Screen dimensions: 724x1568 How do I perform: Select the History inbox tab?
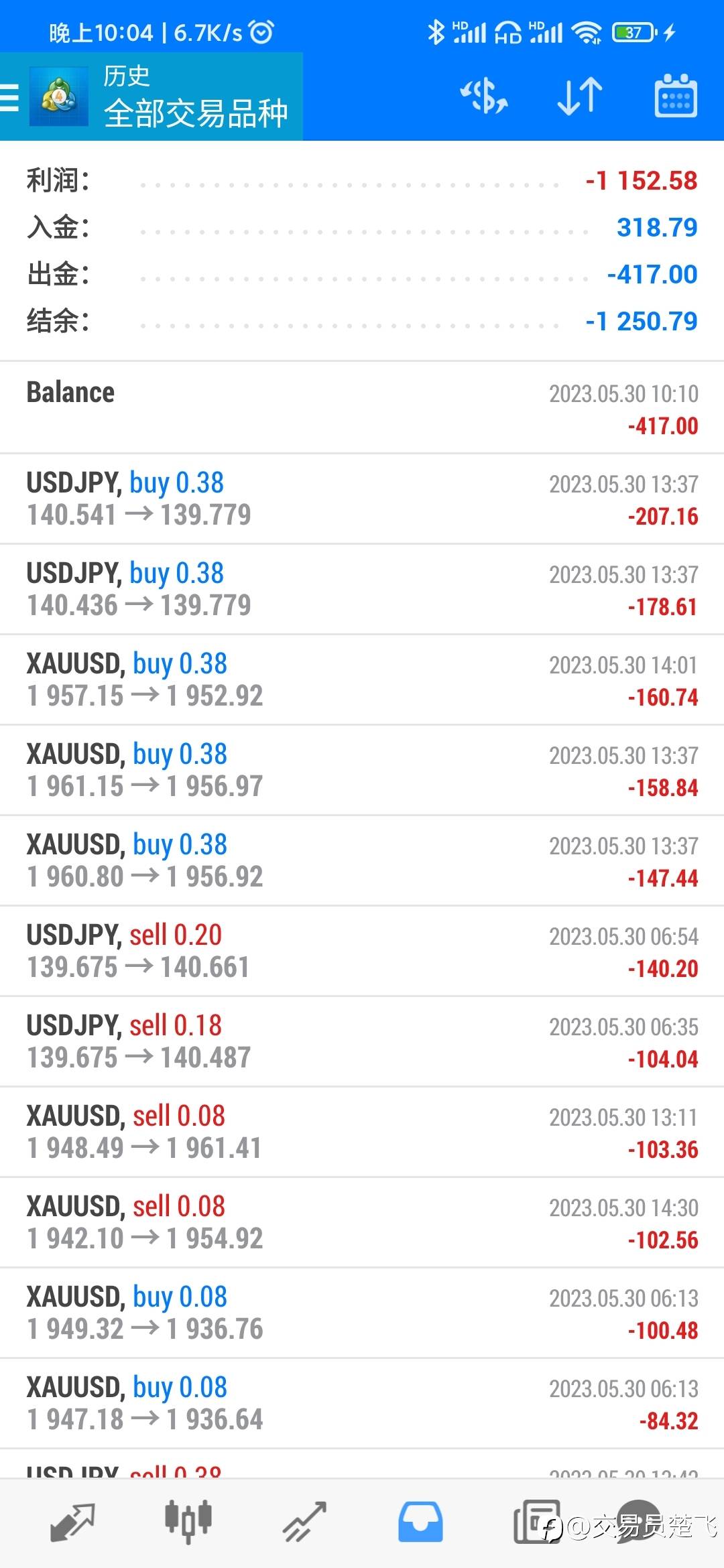tap(420, 1521)
